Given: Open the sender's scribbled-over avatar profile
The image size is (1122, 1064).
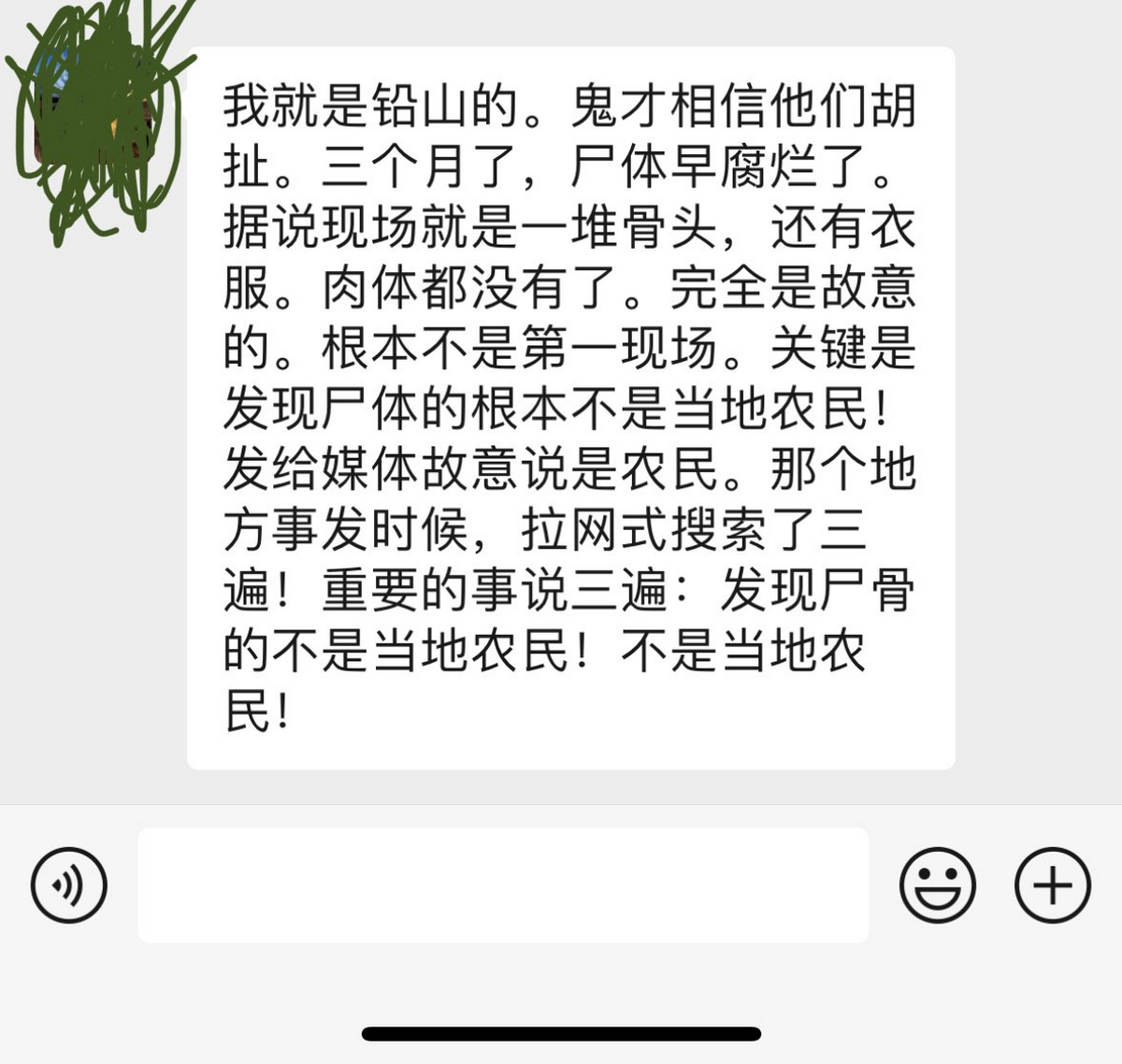Looking at the screenshot, I should (x=95, y=122).
